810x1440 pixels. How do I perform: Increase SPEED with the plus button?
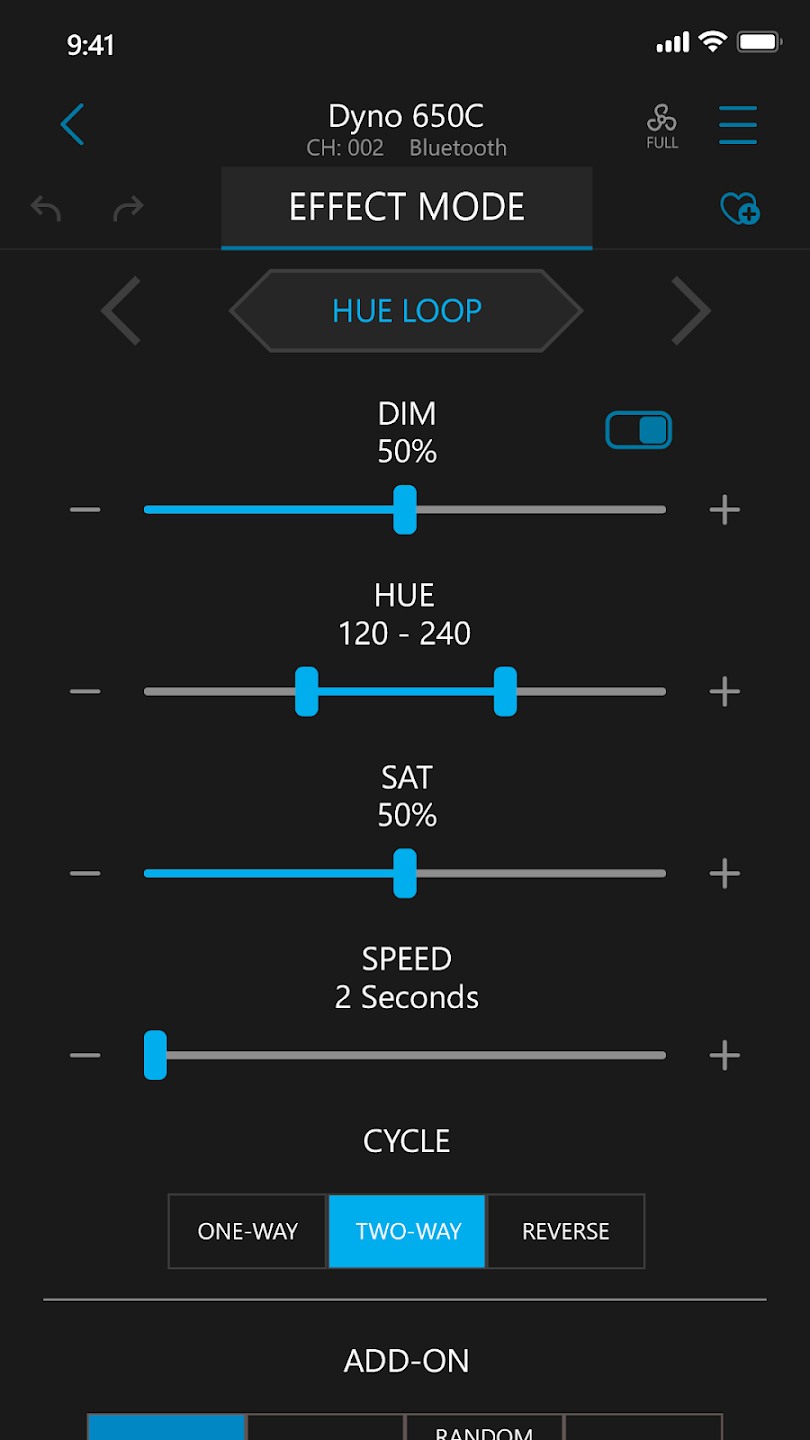[724, 1056]
